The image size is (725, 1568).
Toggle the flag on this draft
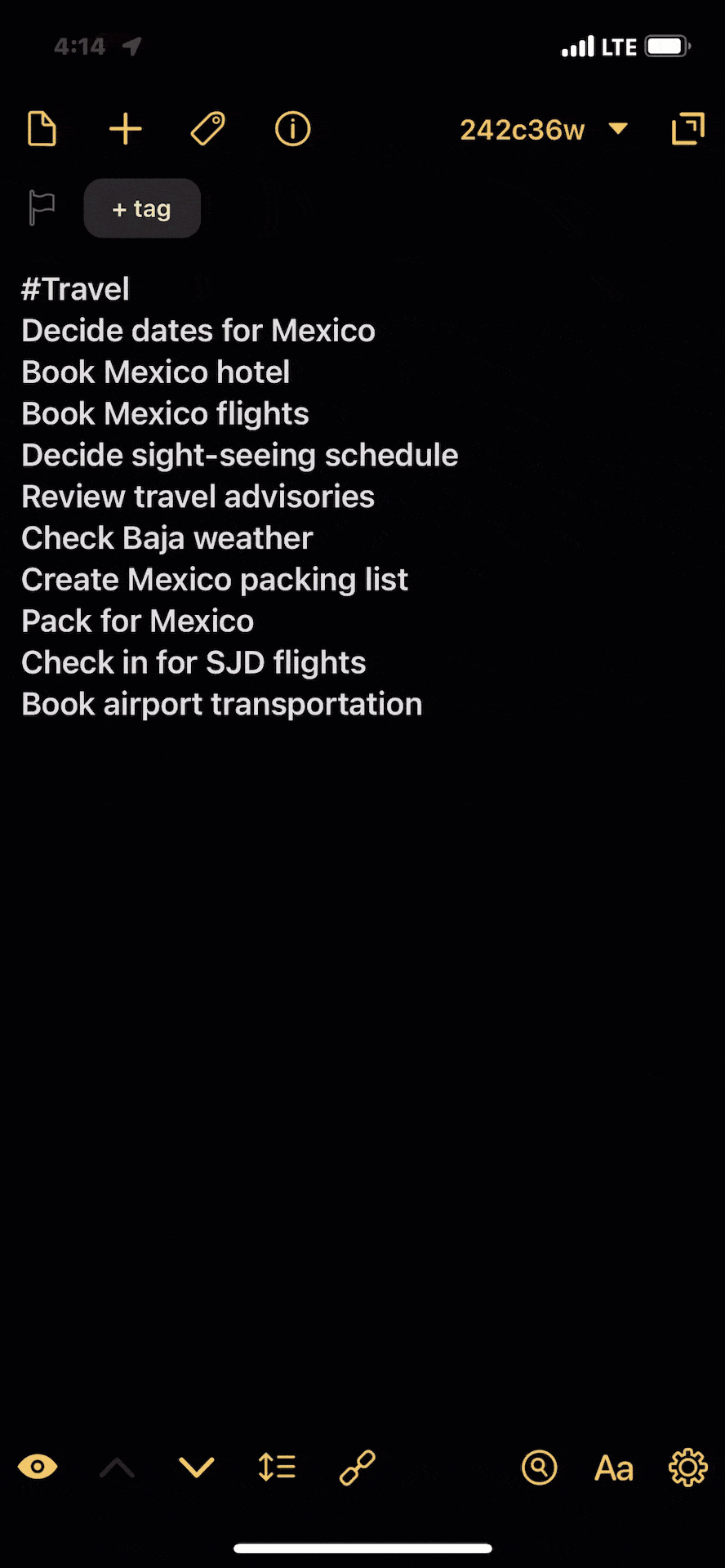click(42, 207)
